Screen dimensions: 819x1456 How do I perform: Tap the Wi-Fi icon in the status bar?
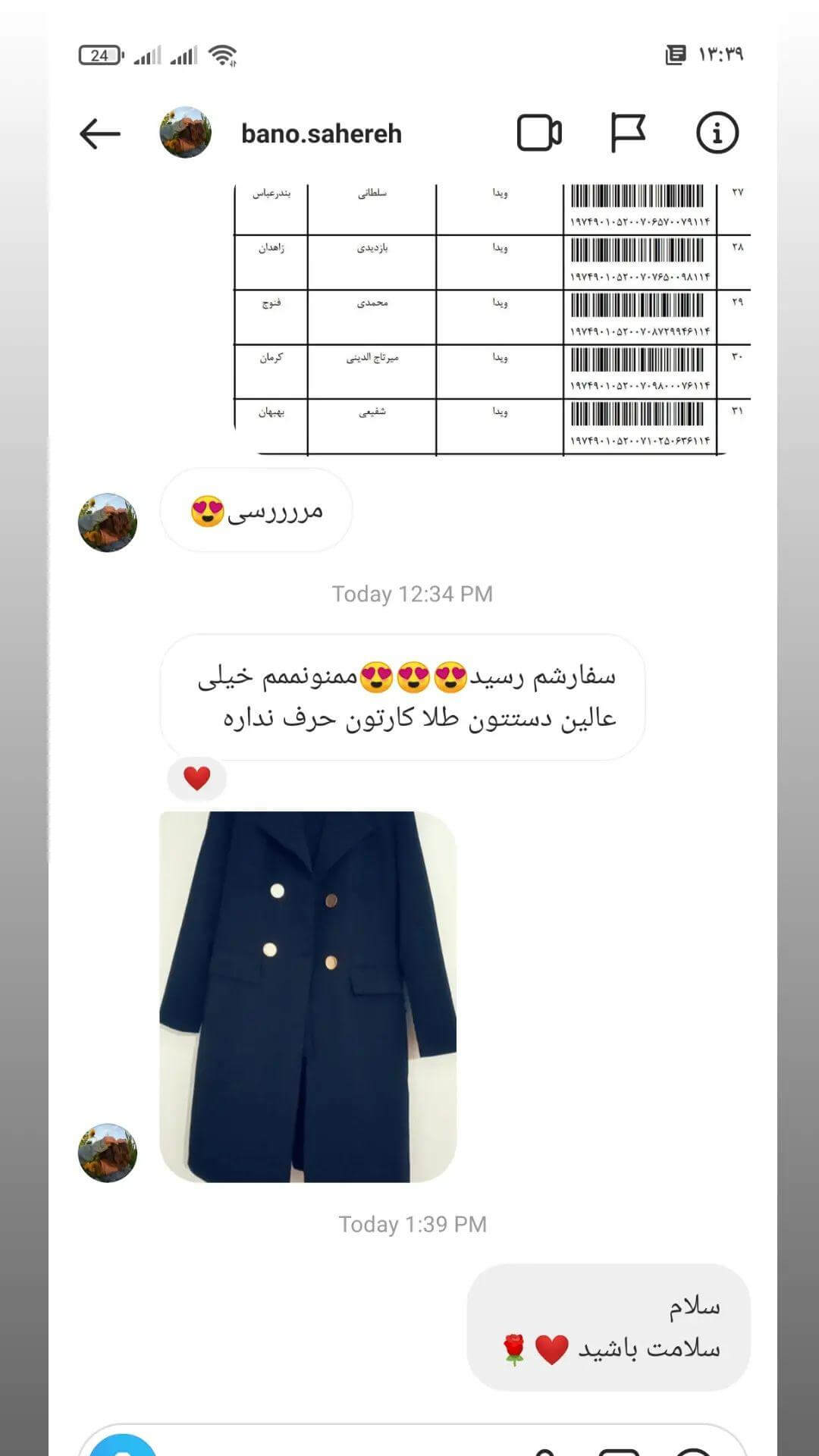pyautogui.click(x=221, y=54)
